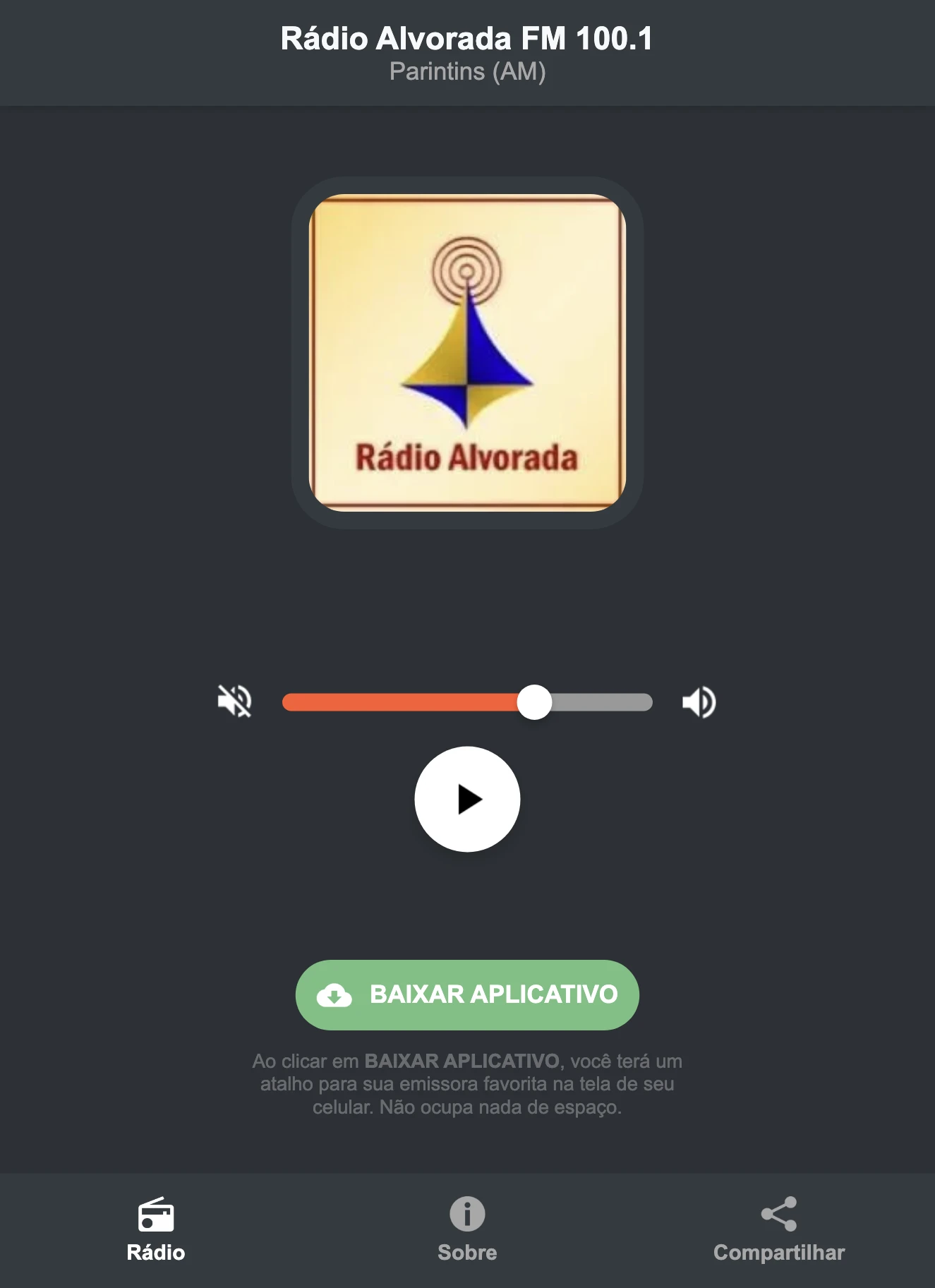Viewport: 935px width, 1288px height.
Task: Open the Rádio section
Action: point(156,1228)
